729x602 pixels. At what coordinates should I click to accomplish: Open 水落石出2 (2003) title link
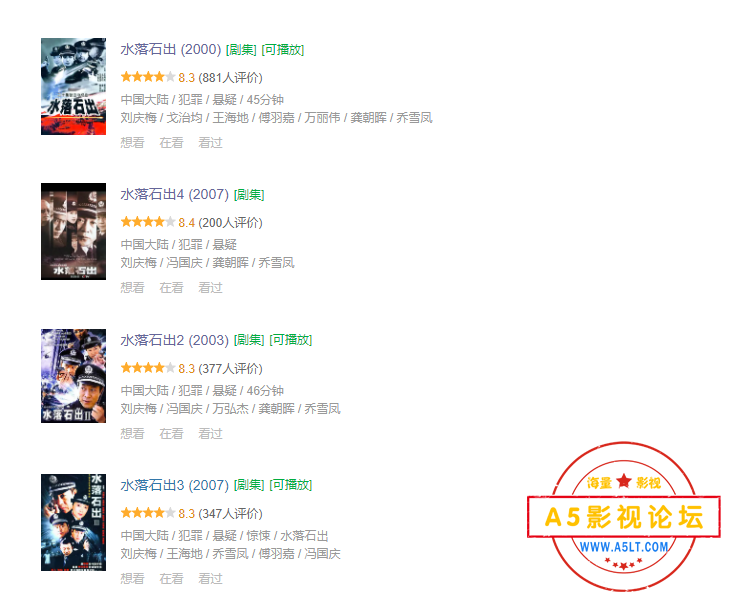174,340
